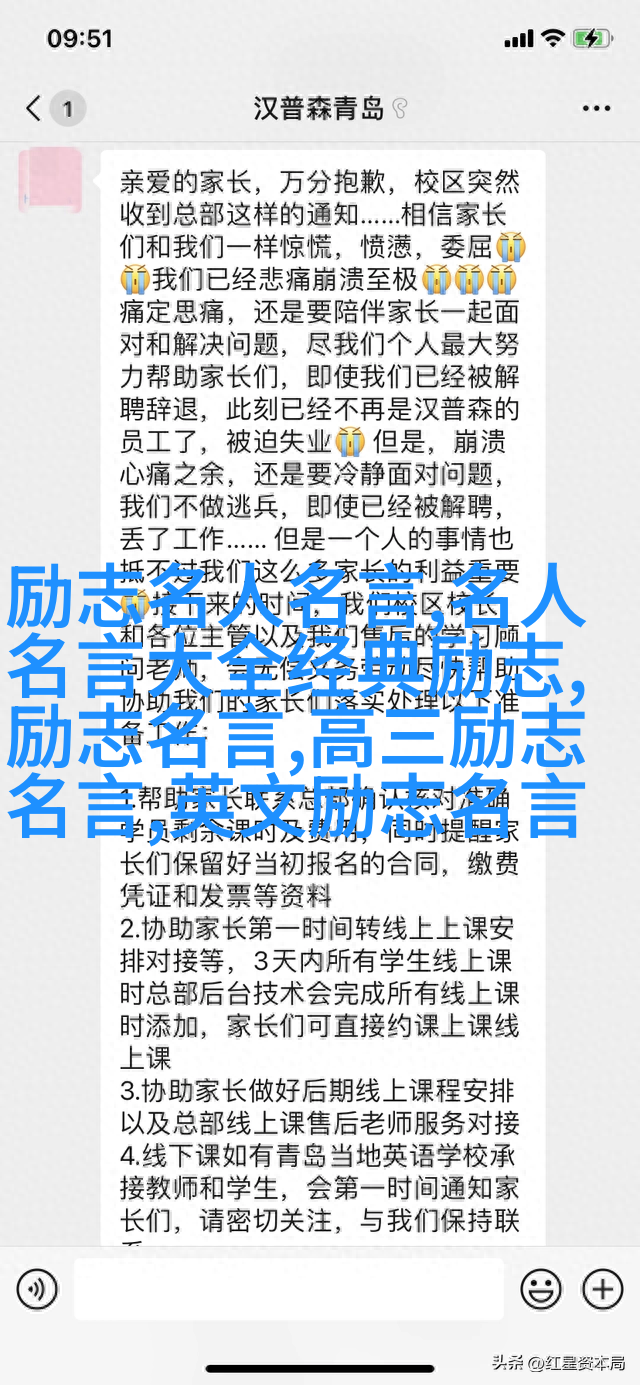
Task: Switch to voice message input
Action: (38, 1289)
